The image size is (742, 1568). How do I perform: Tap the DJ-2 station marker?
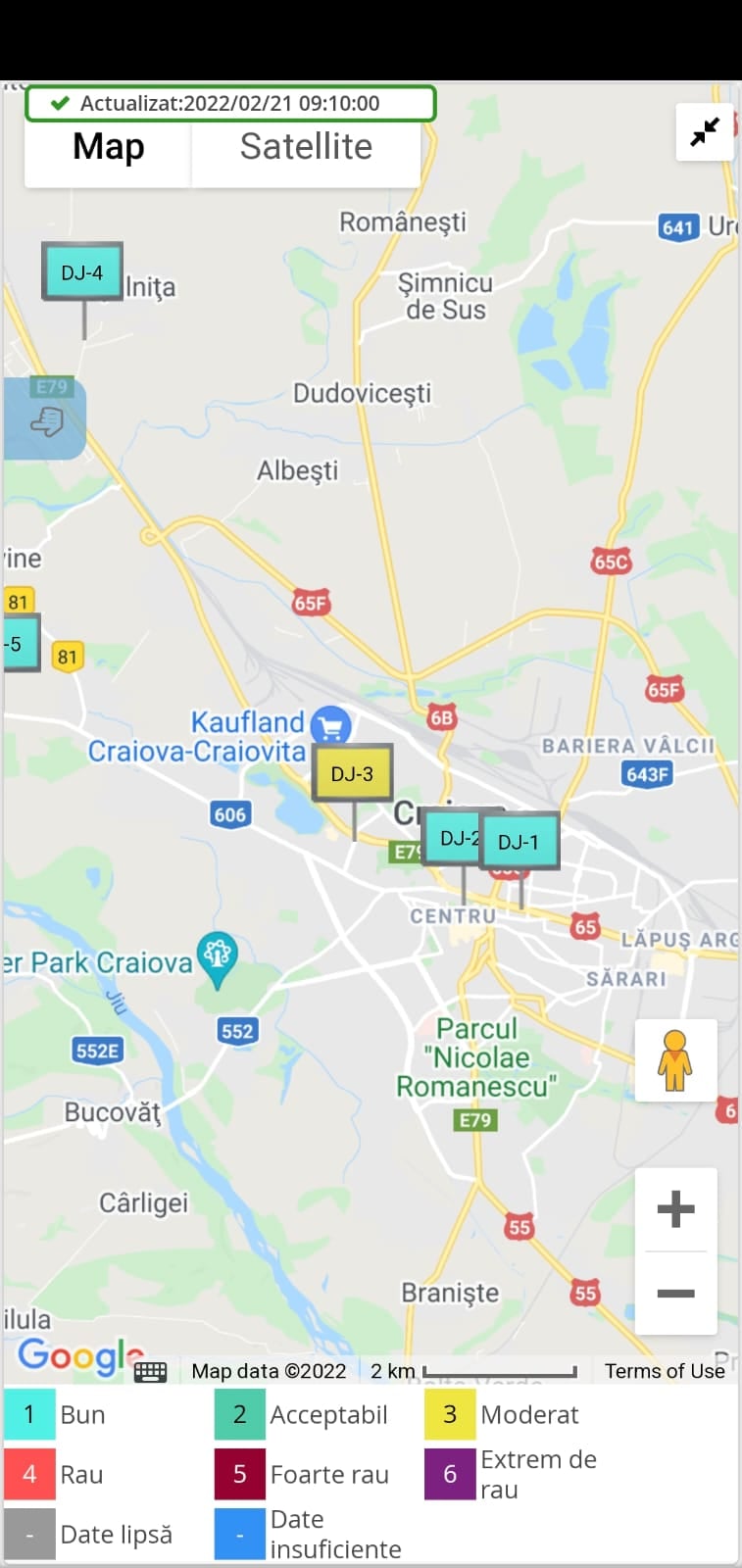pyautogui.click(x=452, y=837)
